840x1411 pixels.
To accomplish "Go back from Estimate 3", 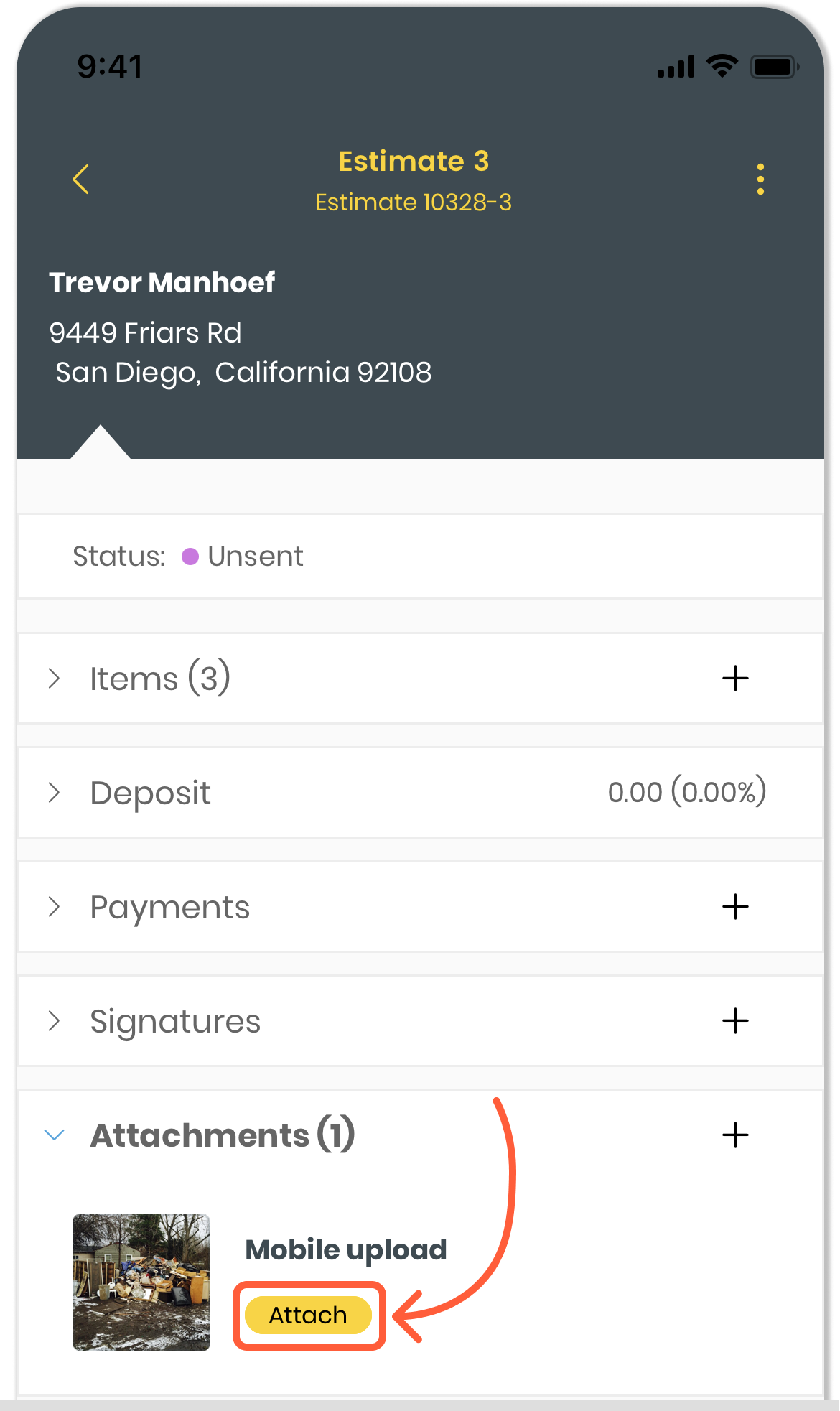I will (x=81, y=180).
